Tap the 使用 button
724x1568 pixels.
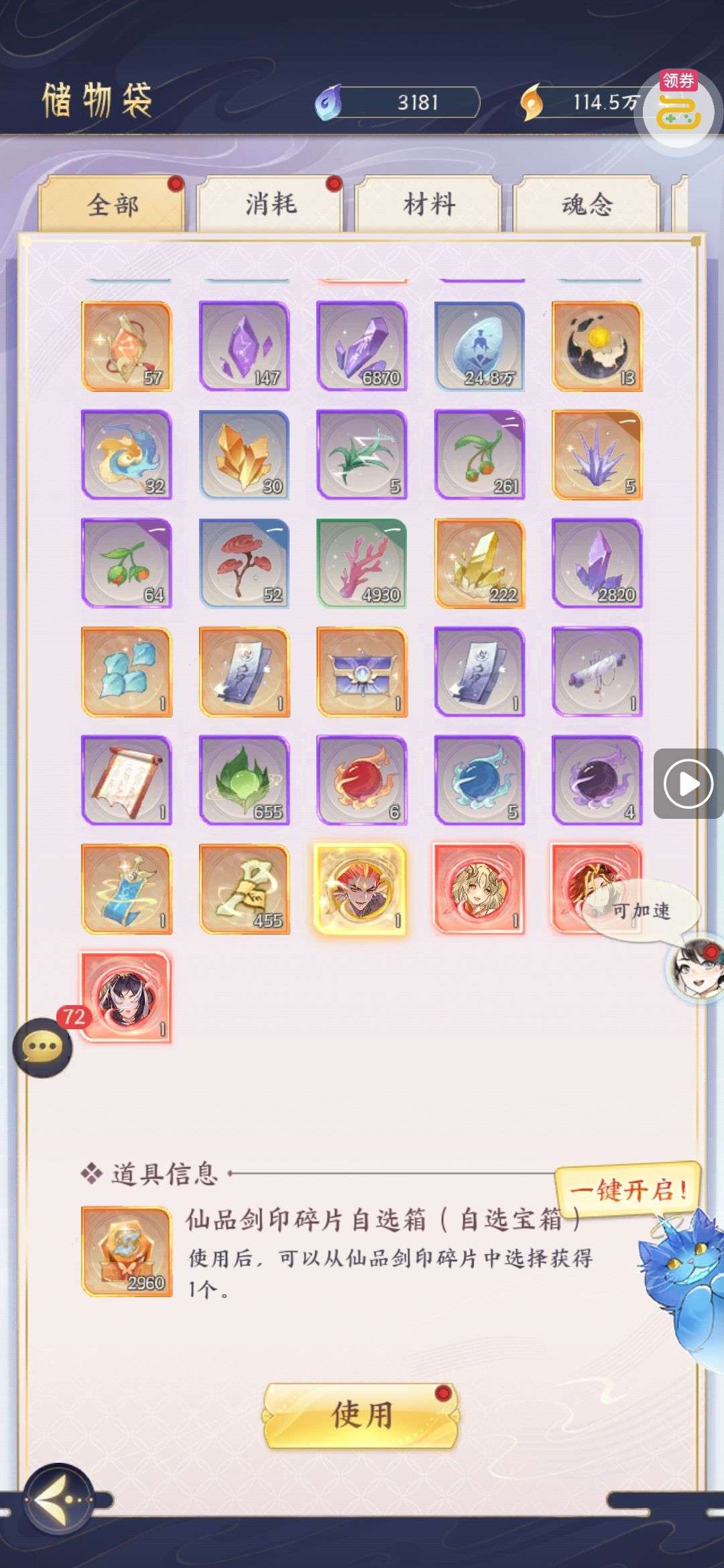click(x=362, y=1415)
